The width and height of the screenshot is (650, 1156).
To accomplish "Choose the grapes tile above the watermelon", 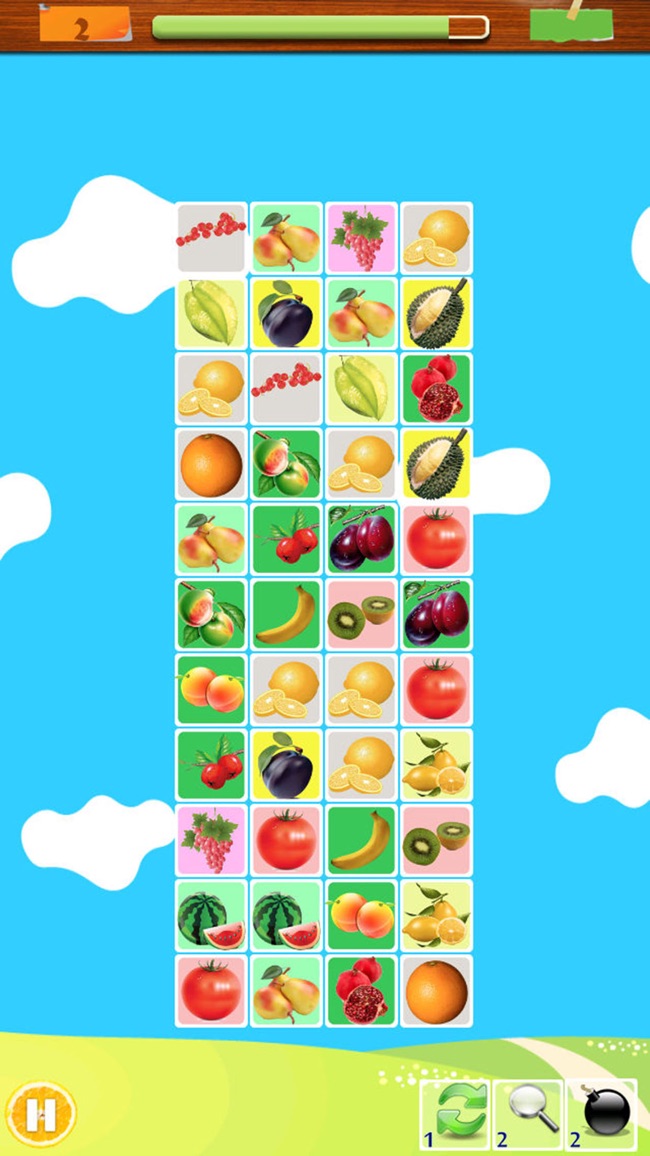I will coord(212,840).
